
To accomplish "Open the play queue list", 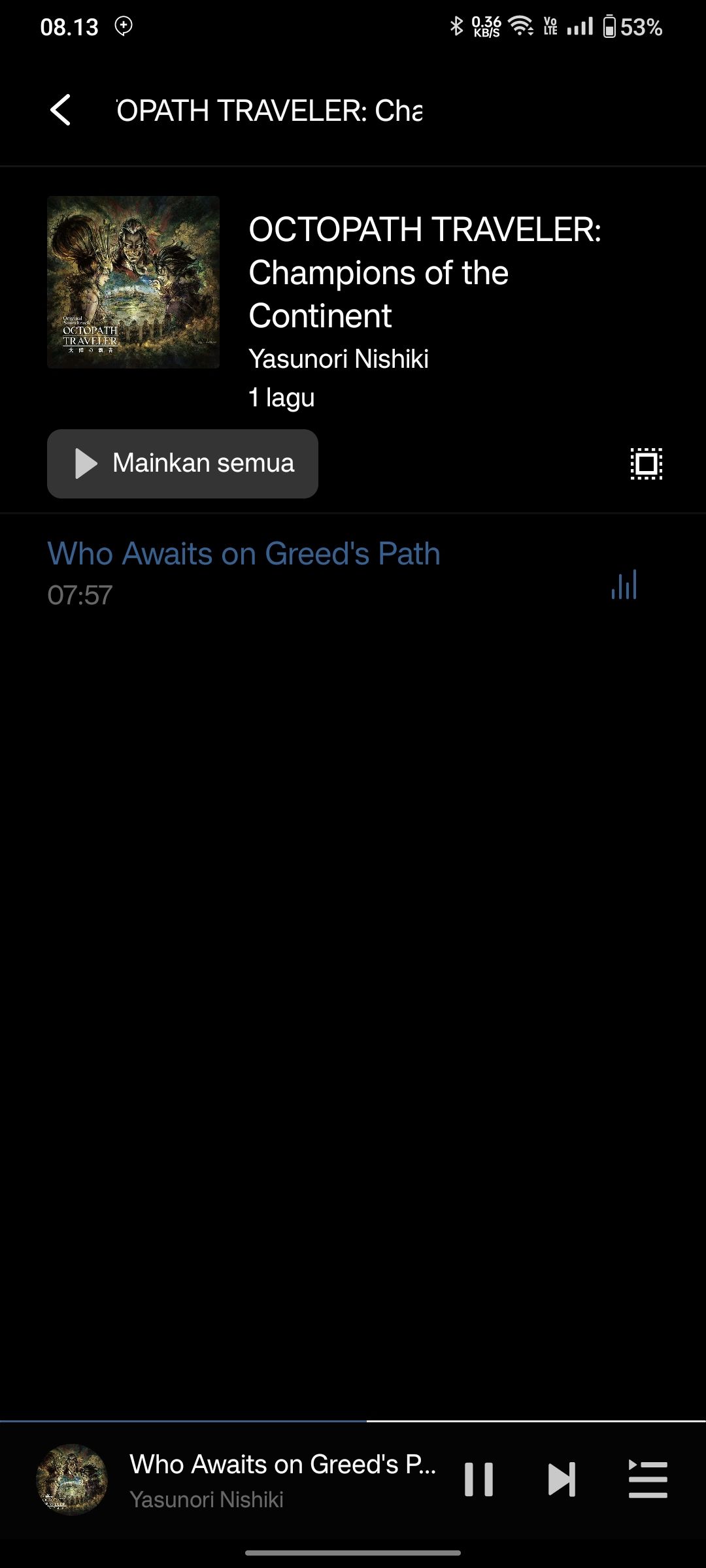I will [x=647, y=1479].
